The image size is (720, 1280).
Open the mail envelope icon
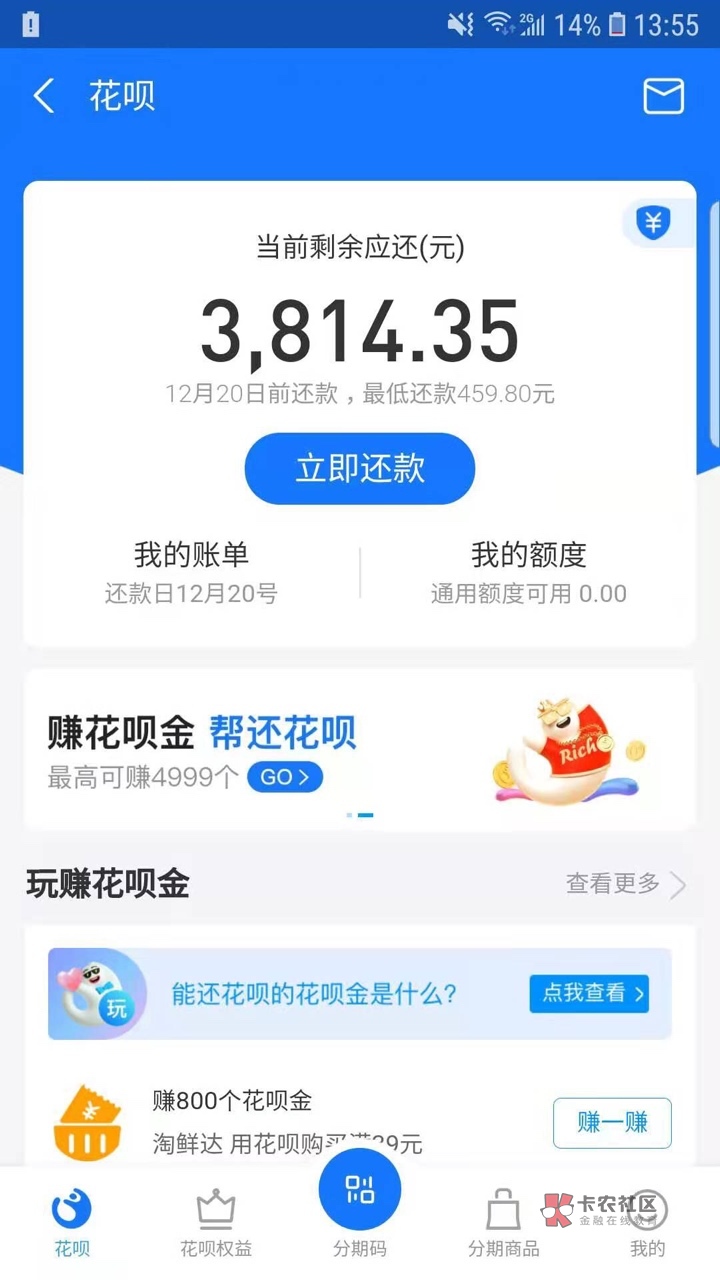[663, 97]
